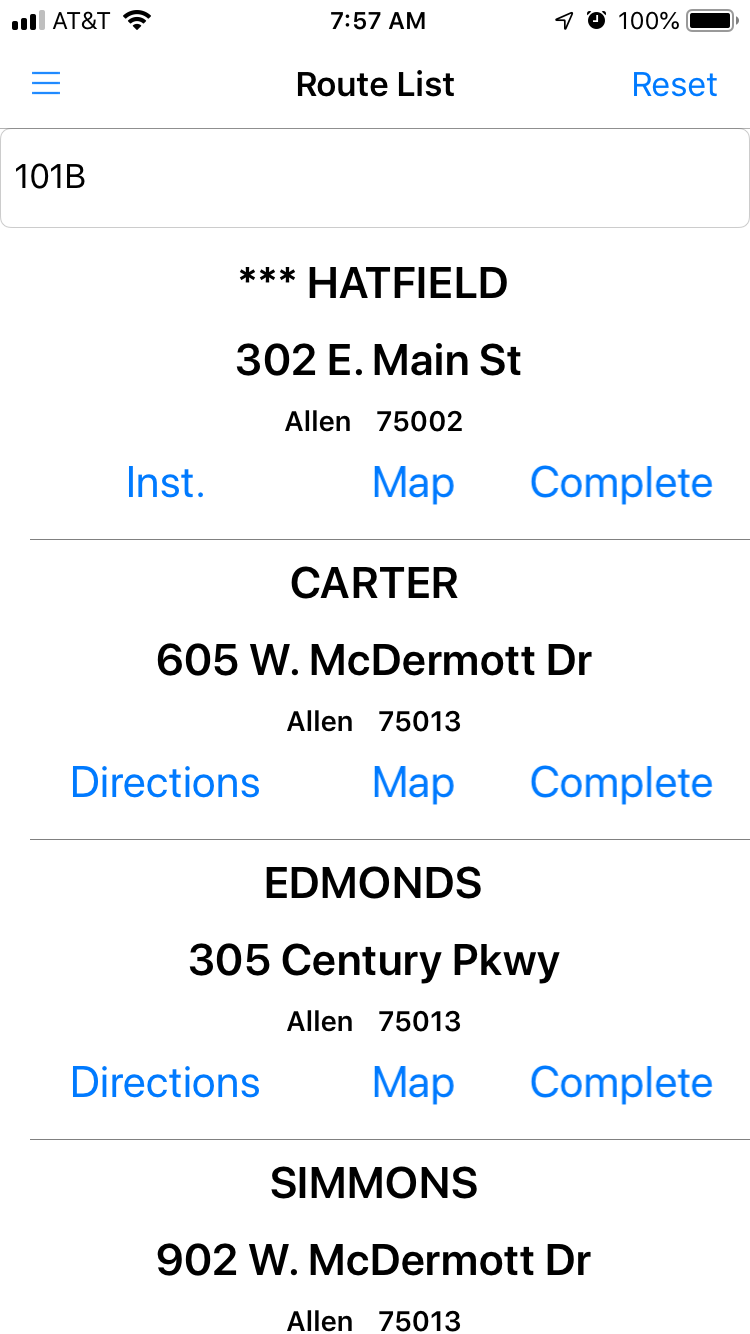Get directions to the Edmonds stop
Image resolution: width=750 pixels, height=1334 pixels.
(165, 1083)
